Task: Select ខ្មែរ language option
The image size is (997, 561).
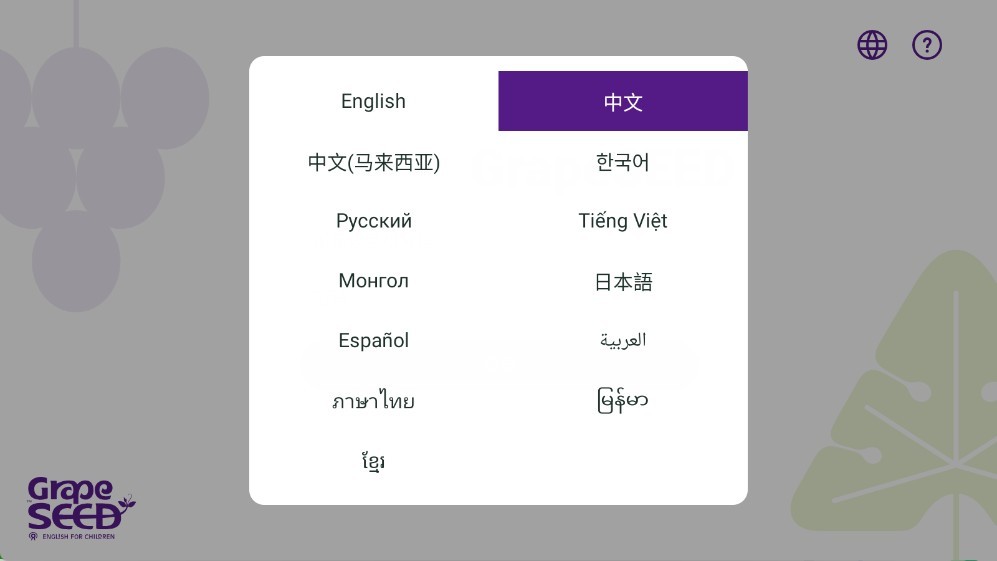Action: (373, 461)
